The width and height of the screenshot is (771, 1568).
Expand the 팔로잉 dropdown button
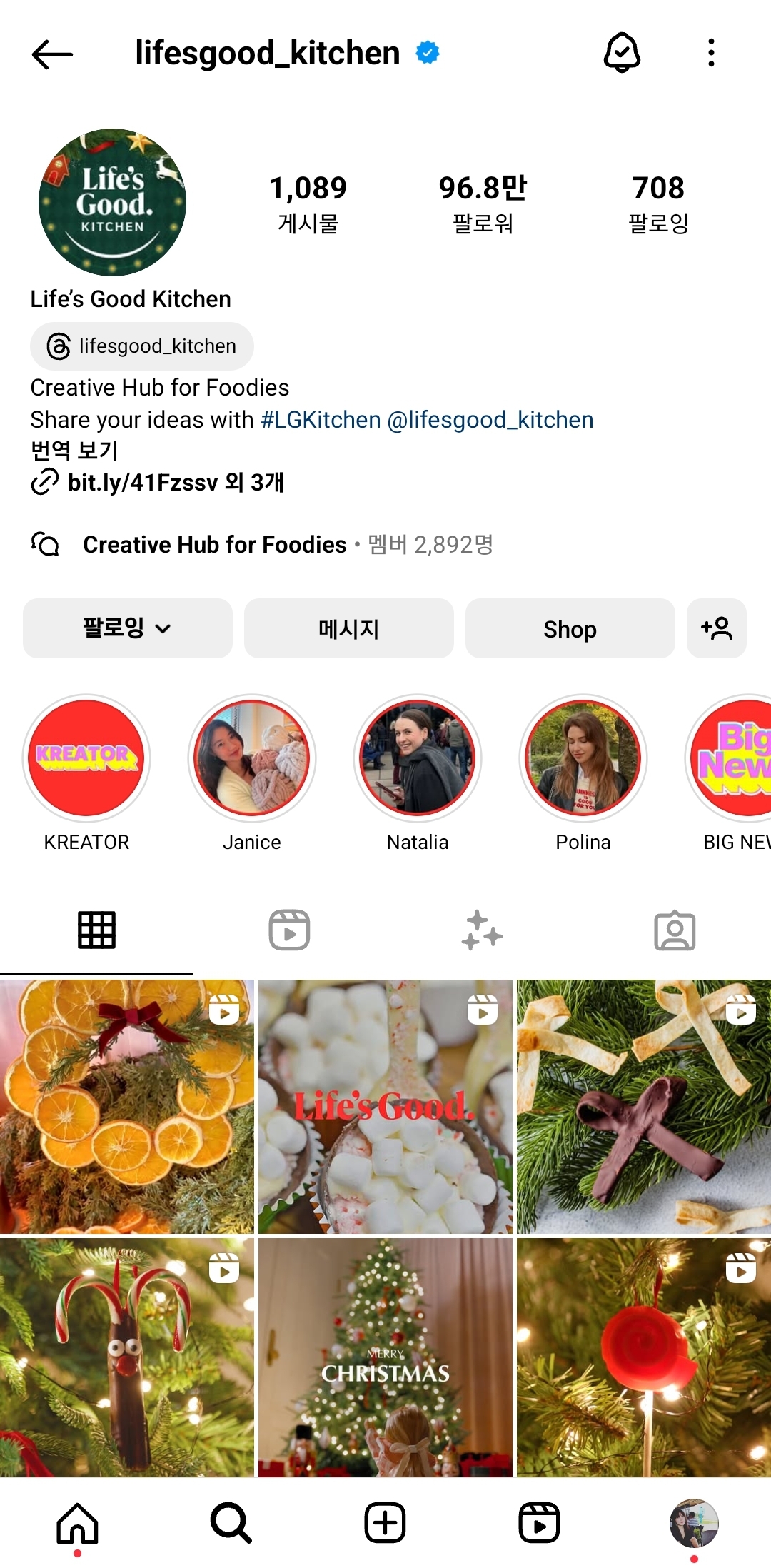(128, 628)
